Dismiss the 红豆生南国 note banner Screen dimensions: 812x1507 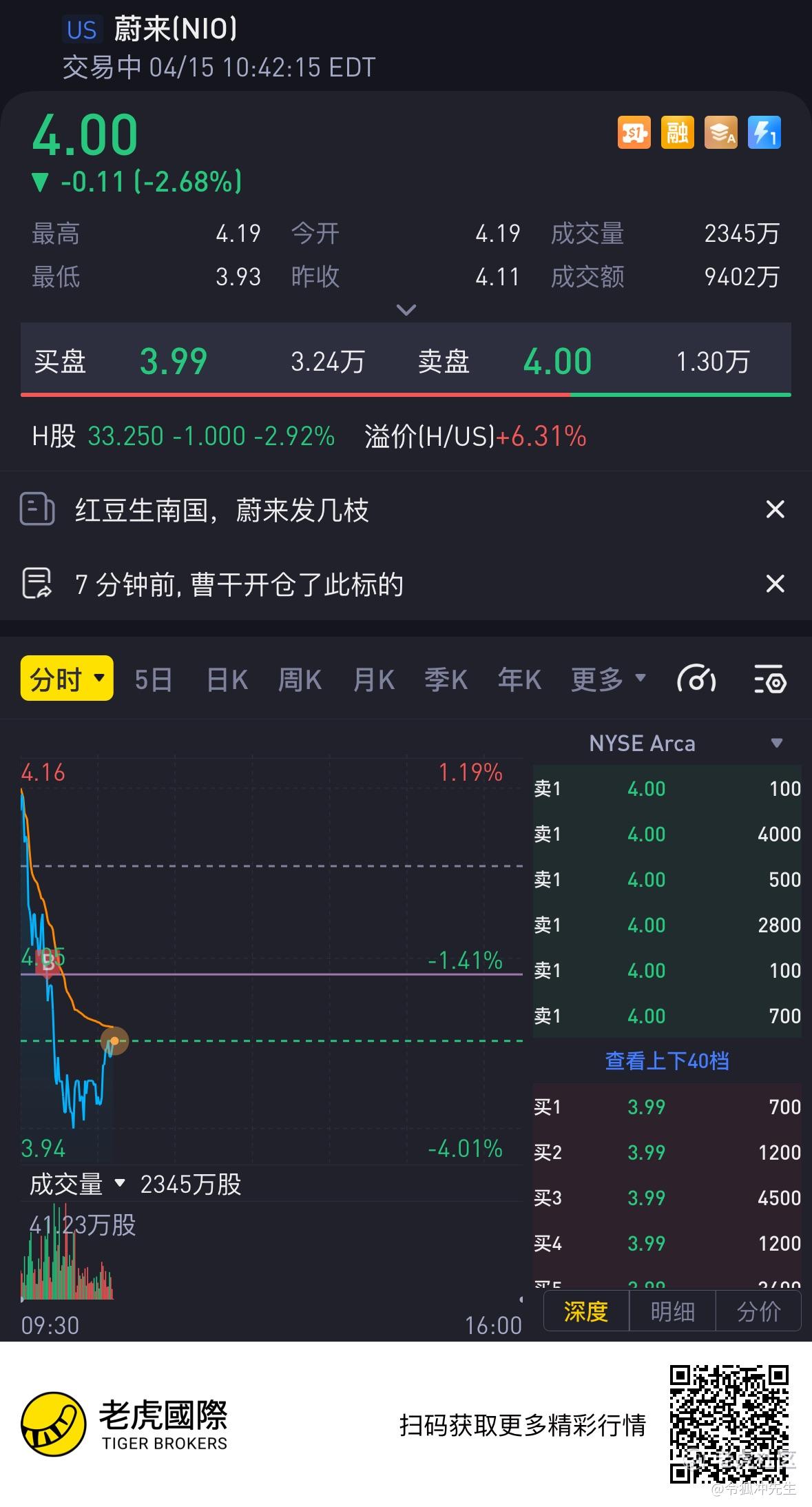[x=775, y=510]
